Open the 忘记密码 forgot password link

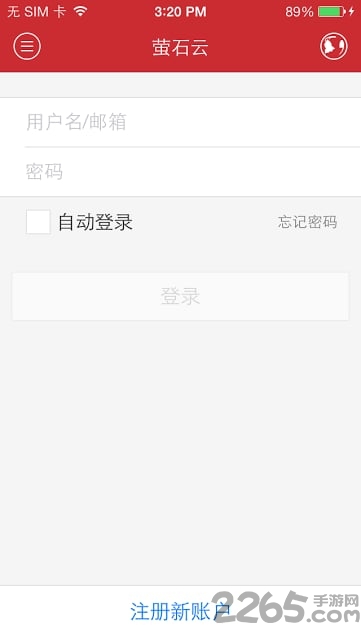[308, 222]
